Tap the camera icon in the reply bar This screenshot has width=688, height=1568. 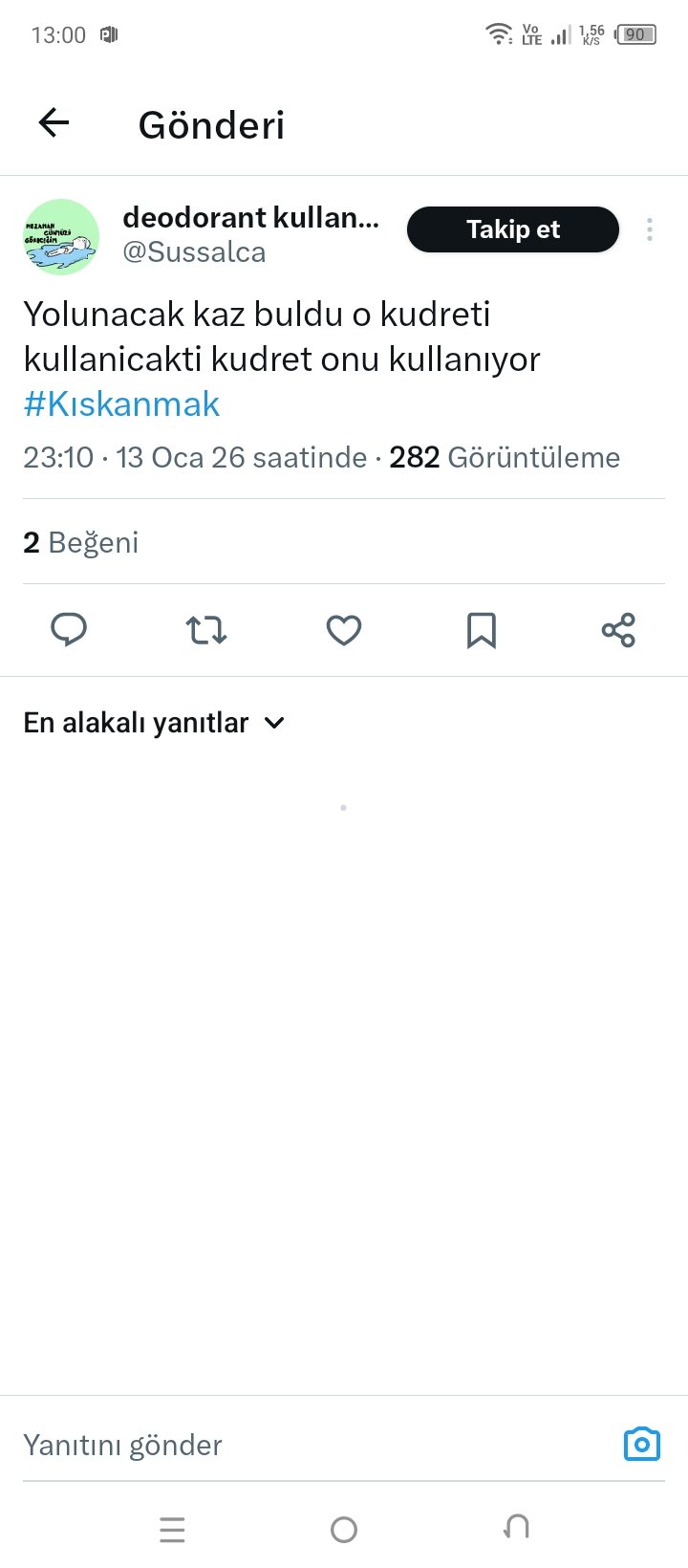point(641,1445)
